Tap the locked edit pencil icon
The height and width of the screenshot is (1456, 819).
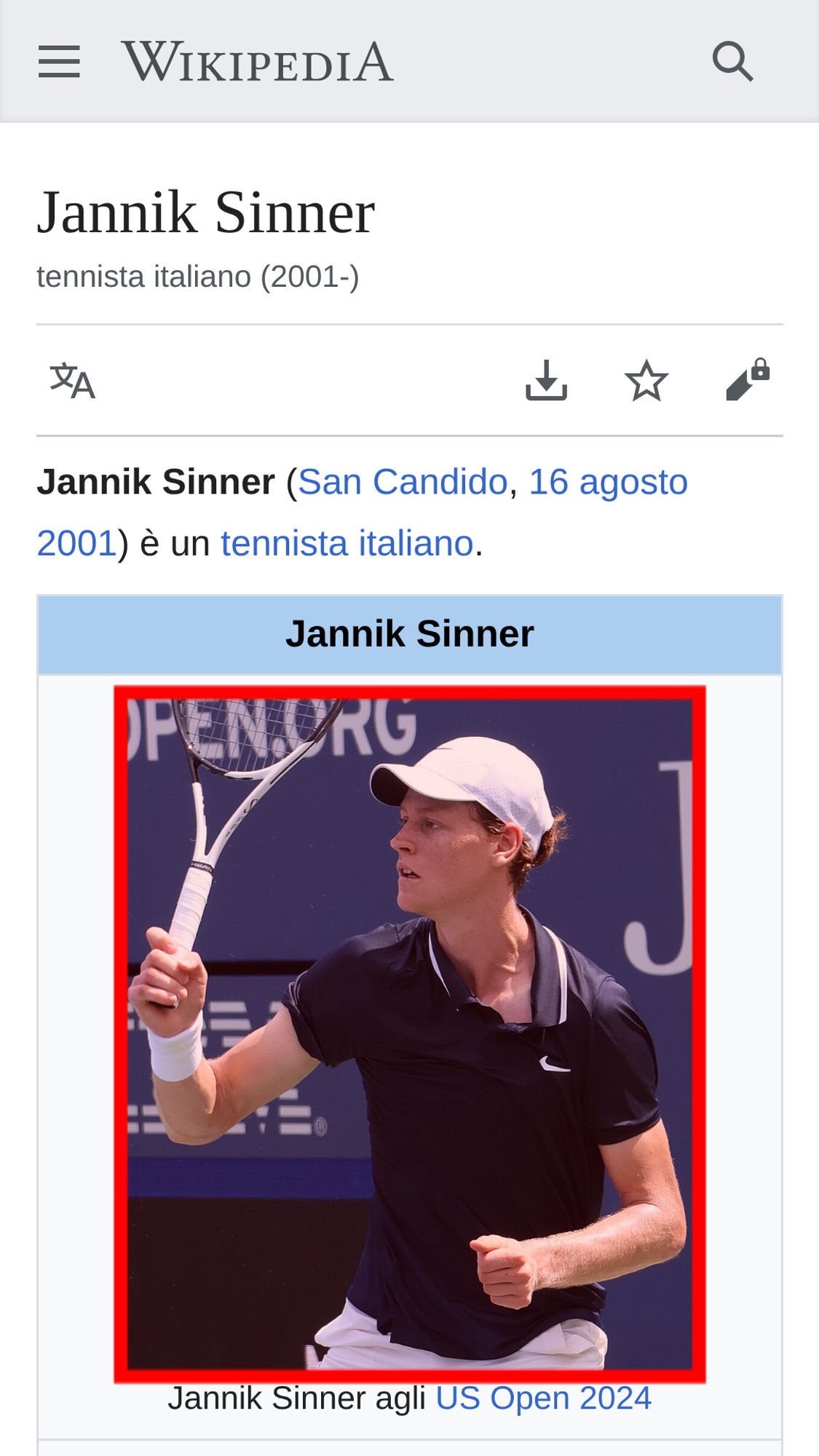click(748, 380)
